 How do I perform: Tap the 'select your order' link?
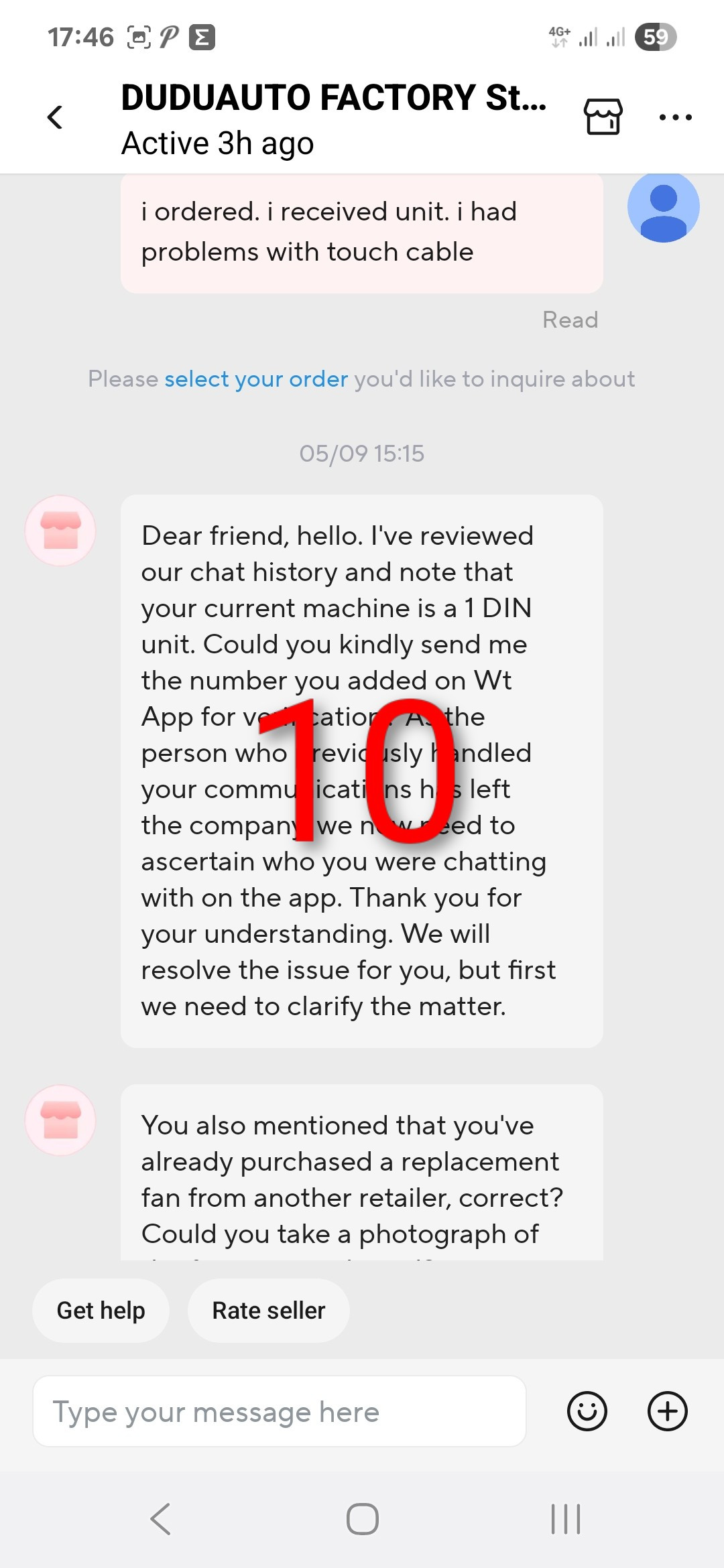point(256,379)
